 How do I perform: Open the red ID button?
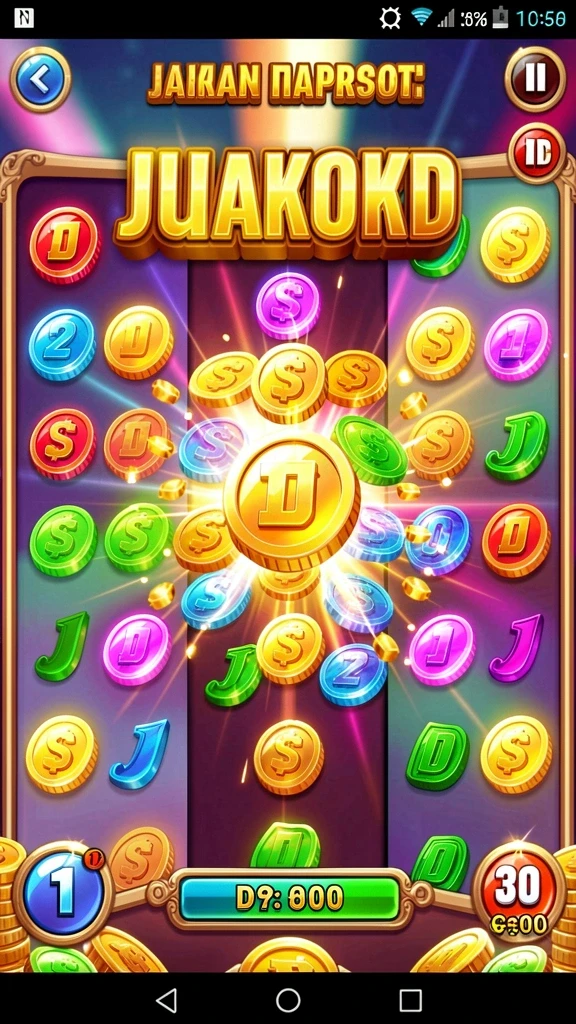536,153
